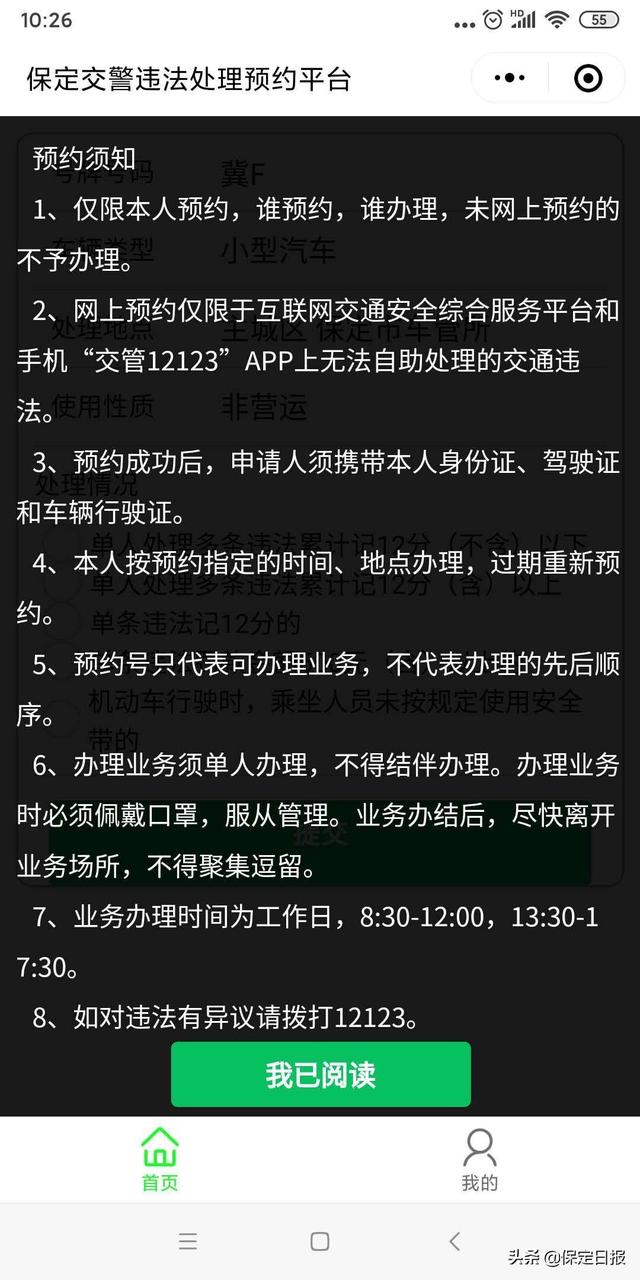
Task: Switch to the 首页 tab
Action: tap(160, 1158)
